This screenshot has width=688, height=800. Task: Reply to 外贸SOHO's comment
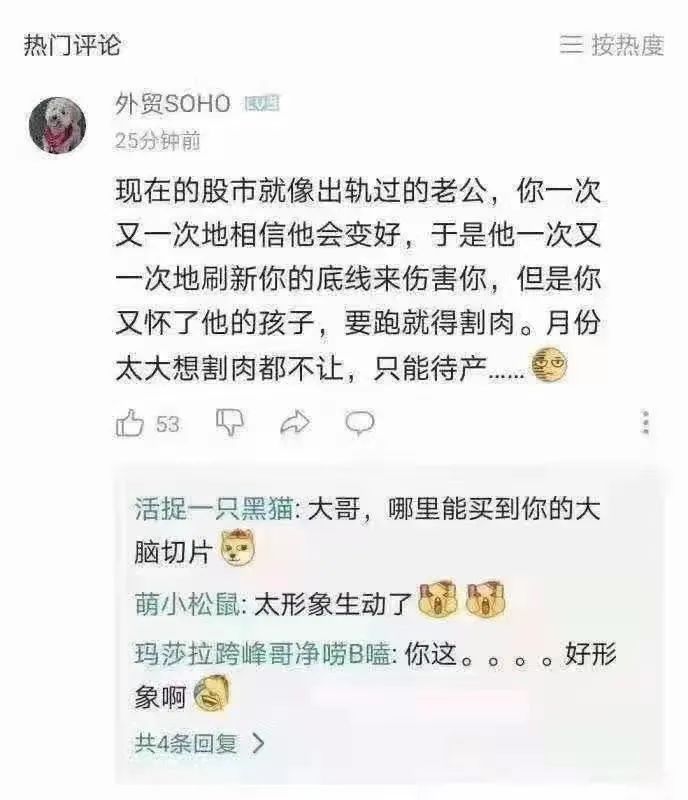[x=360, y=423]
